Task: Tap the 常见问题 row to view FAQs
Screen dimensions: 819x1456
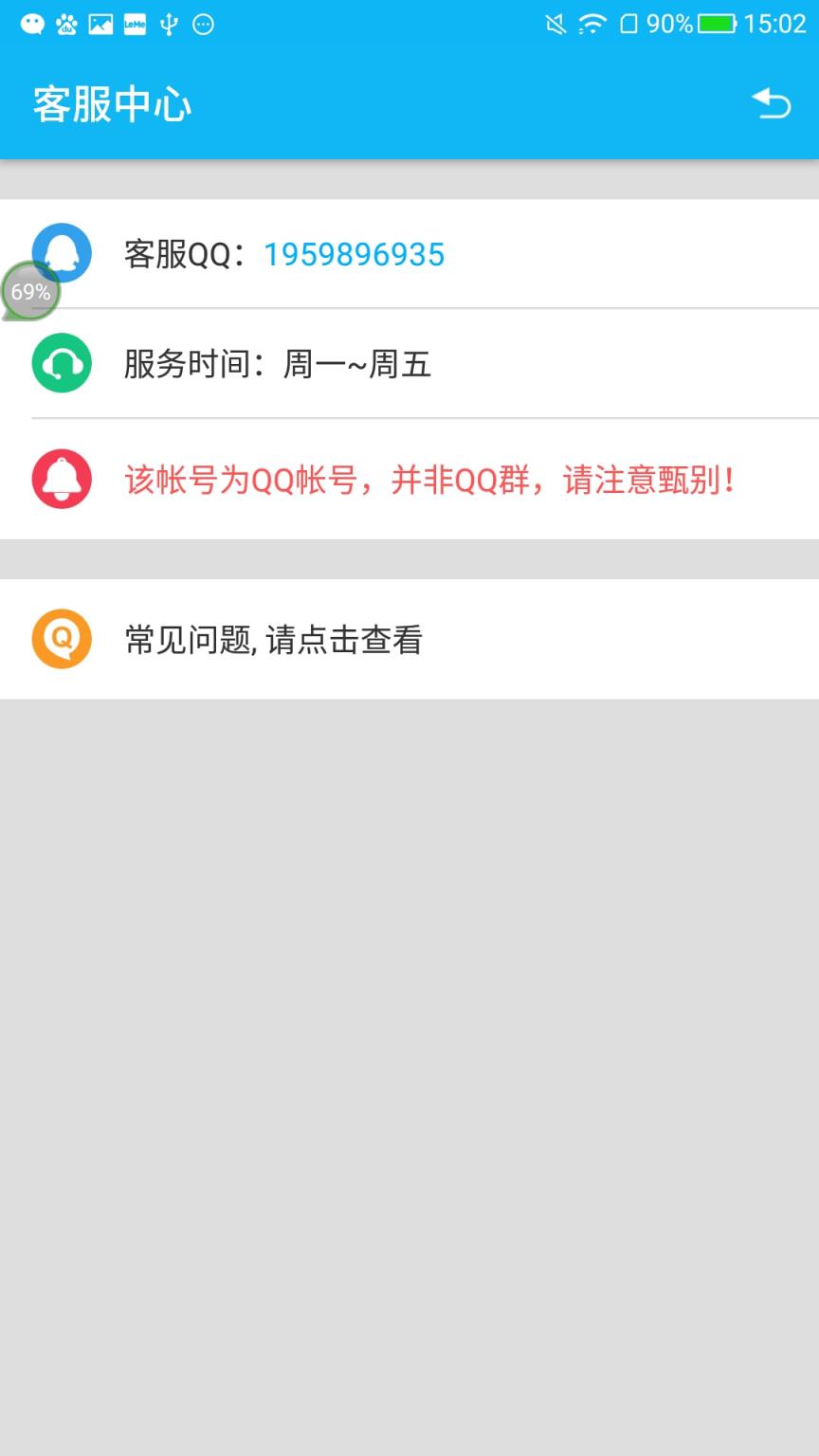Action: coord(273,639)
